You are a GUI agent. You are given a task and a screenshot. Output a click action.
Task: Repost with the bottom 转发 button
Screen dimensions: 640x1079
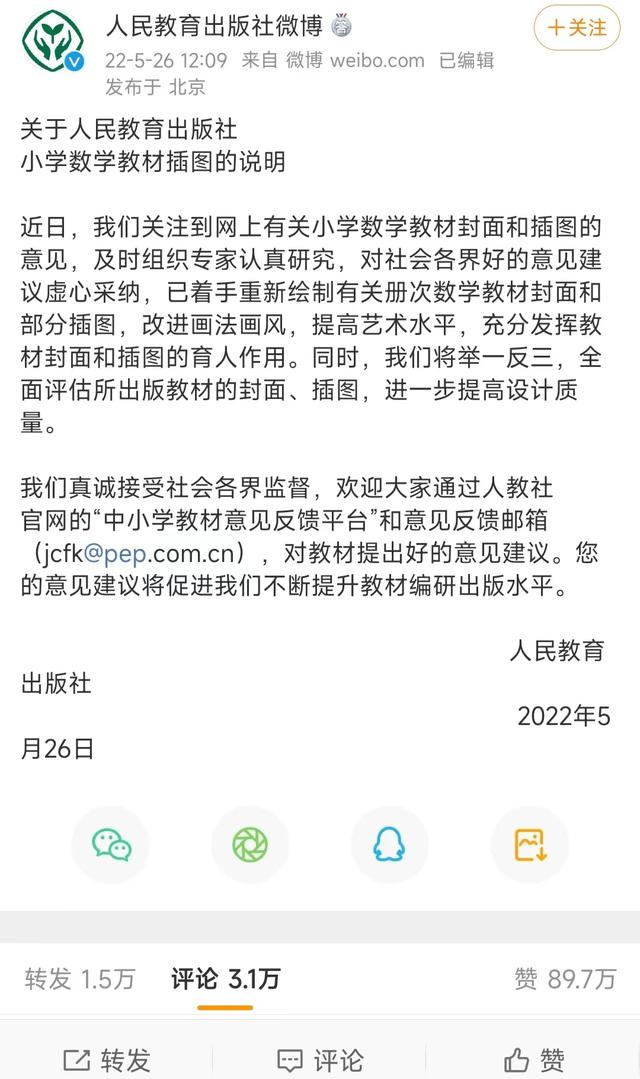point(107,1059)
